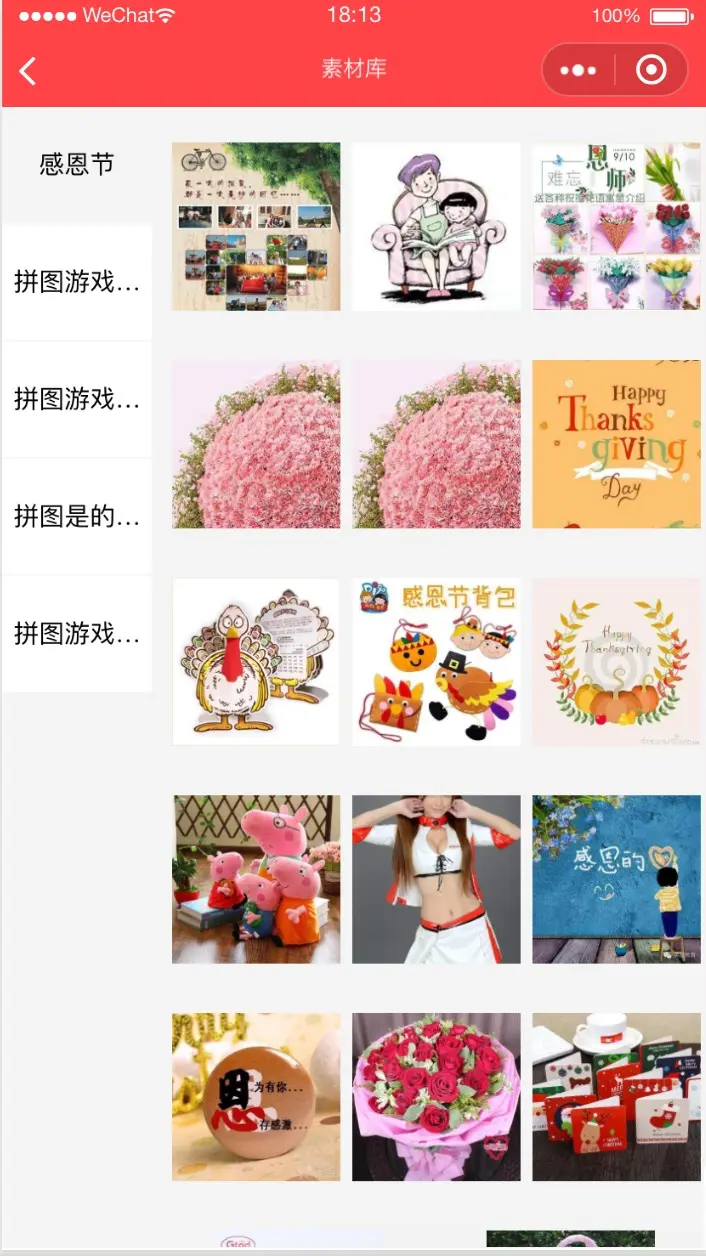Switch to the 拼图是的… category
The height and width of the screenshot is (1256, 706).
[77, 516]
